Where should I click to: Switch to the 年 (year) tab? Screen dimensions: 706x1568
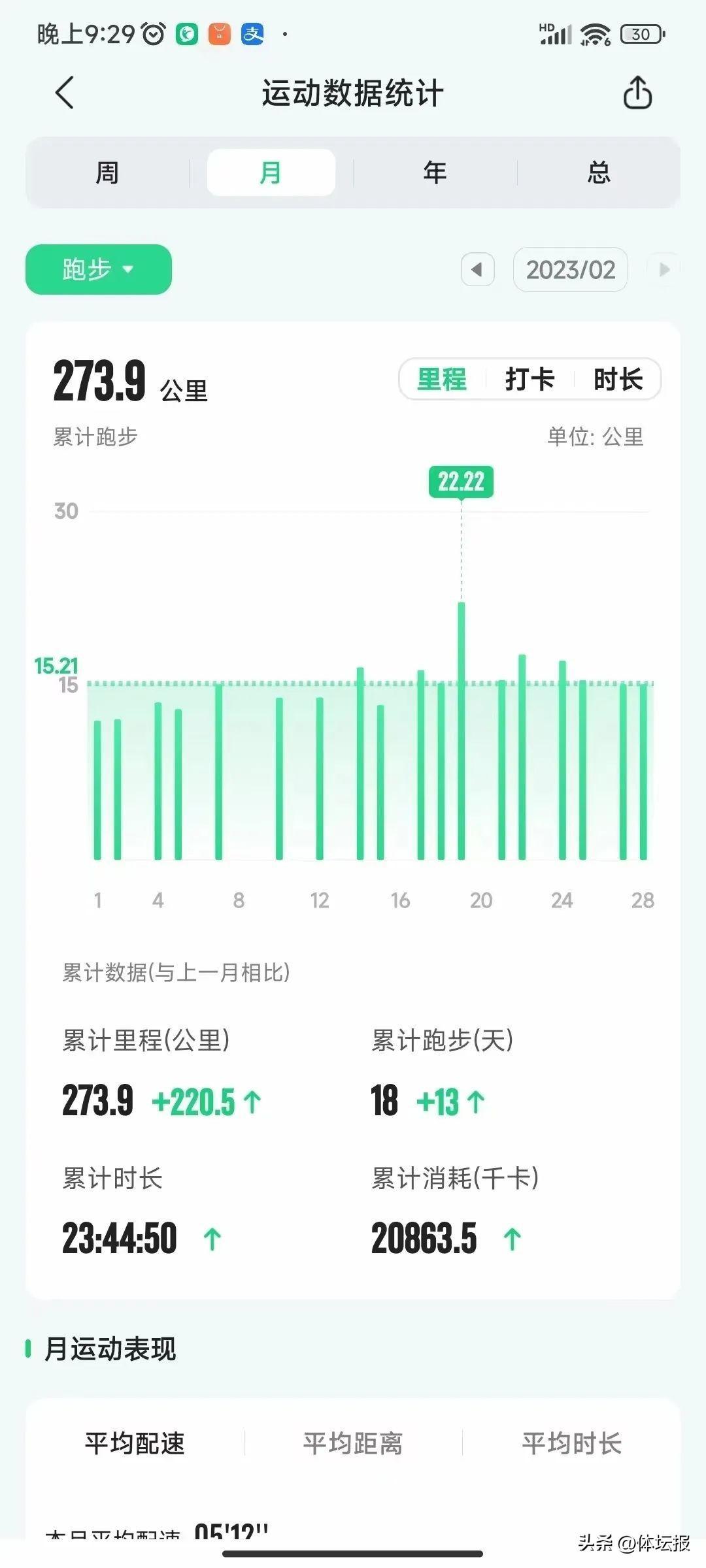coord(435,173)
